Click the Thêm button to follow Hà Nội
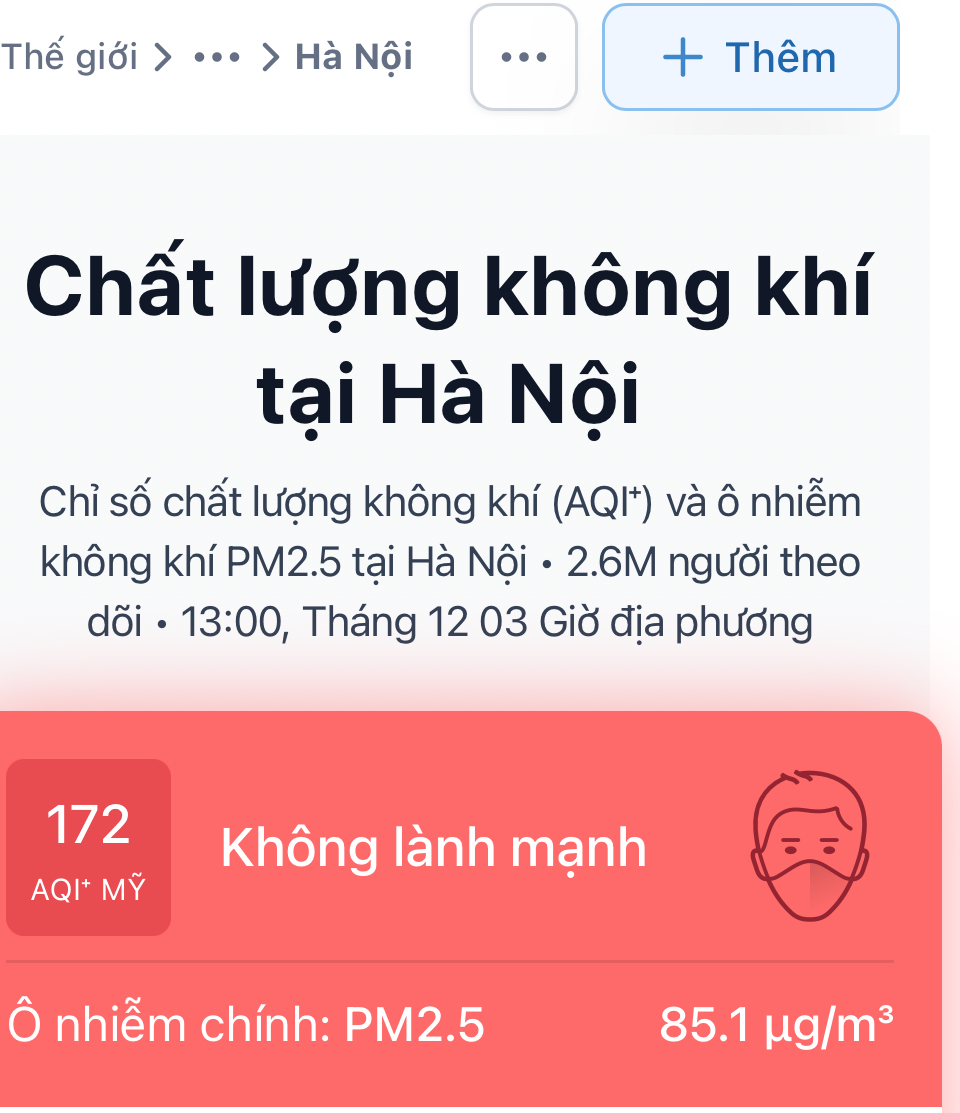Screen dimensions: 960x1113 [x=751, y=57]
